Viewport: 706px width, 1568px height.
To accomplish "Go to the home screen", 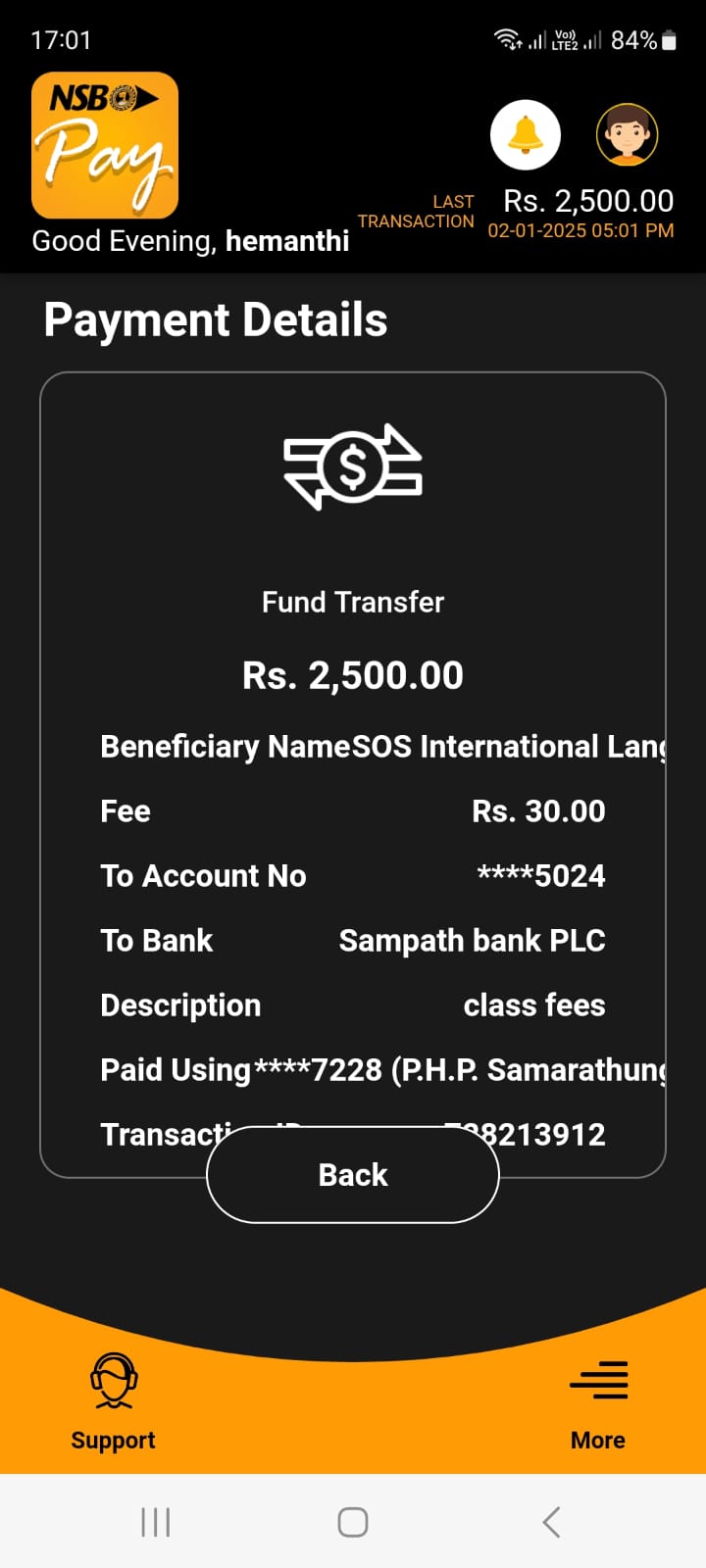I will tap(353, 1522).
